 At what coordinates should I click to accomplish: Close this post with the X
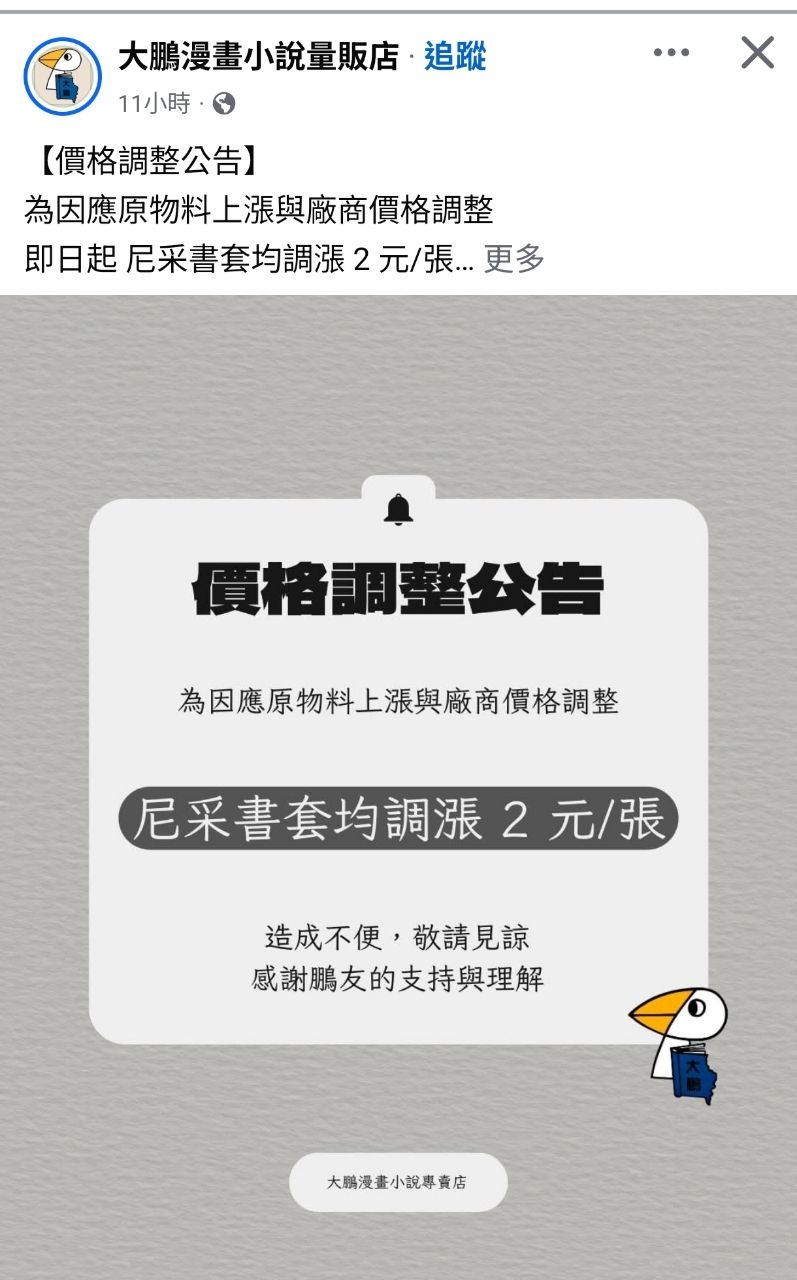pos(757,53)
